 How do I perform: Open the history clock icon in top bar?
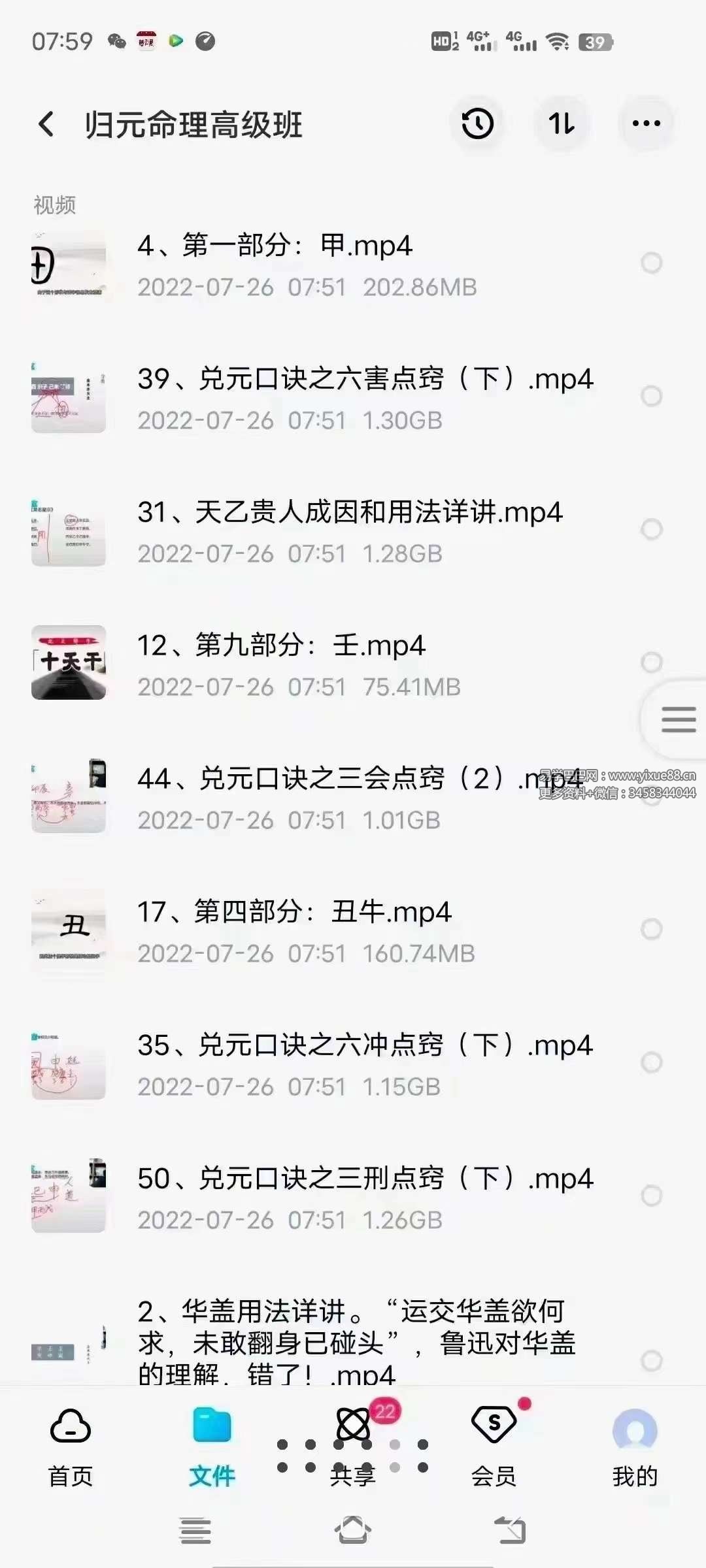pos(477,123)
